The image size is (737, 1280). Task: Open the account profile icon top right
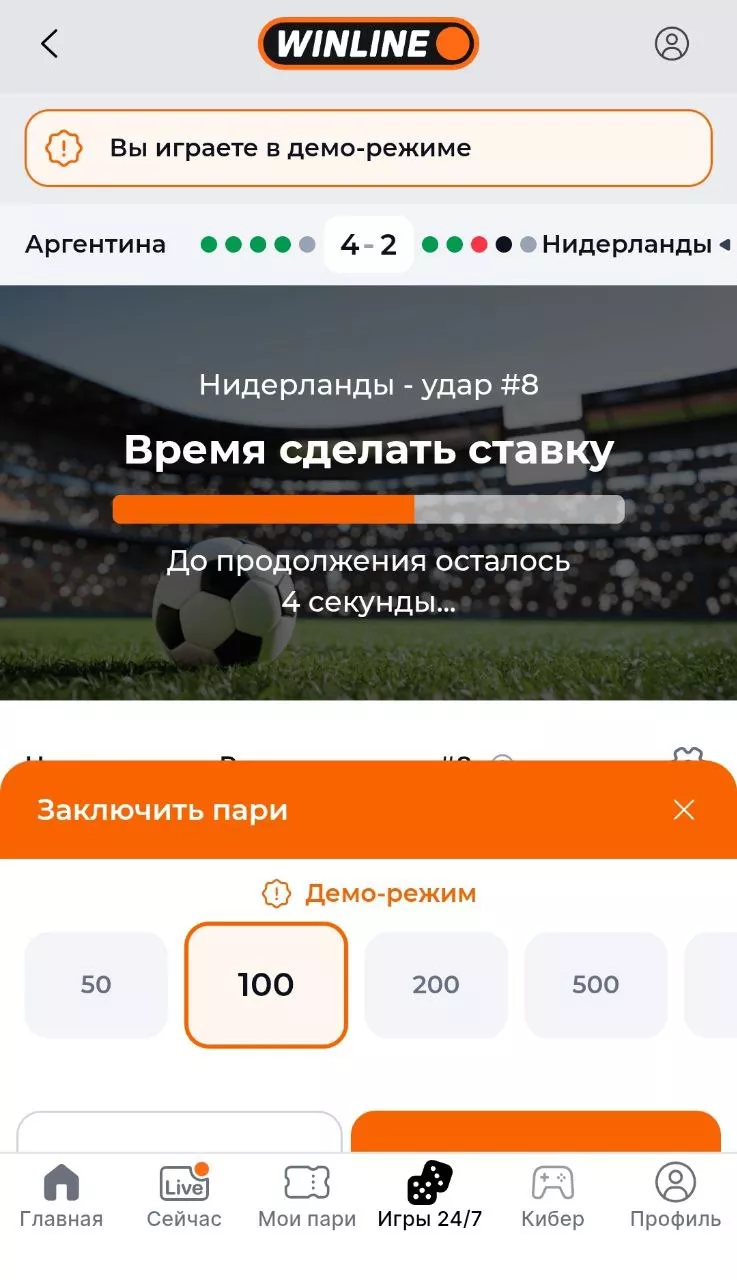673,43
